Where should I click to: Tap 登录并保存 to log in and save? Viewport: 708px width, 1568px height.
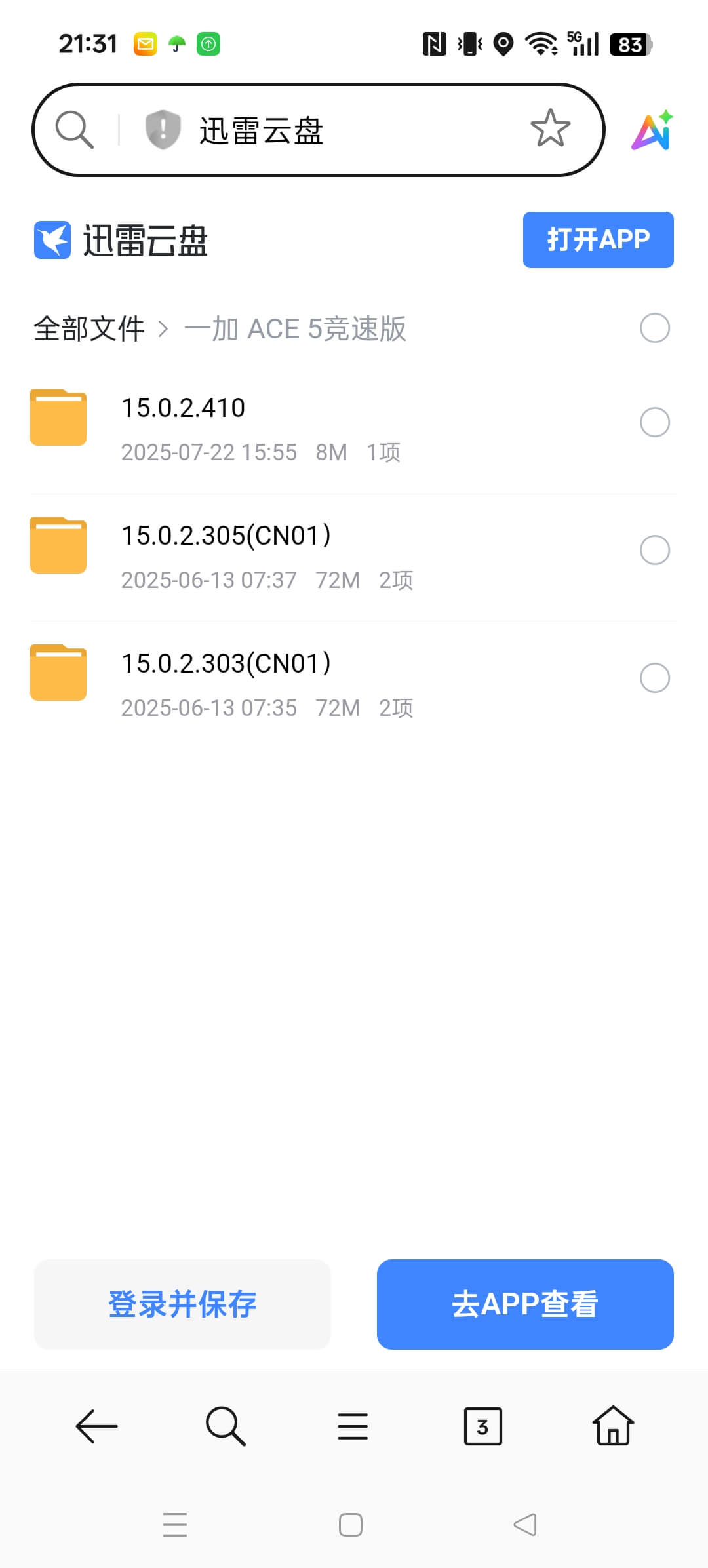(182, 1304)
